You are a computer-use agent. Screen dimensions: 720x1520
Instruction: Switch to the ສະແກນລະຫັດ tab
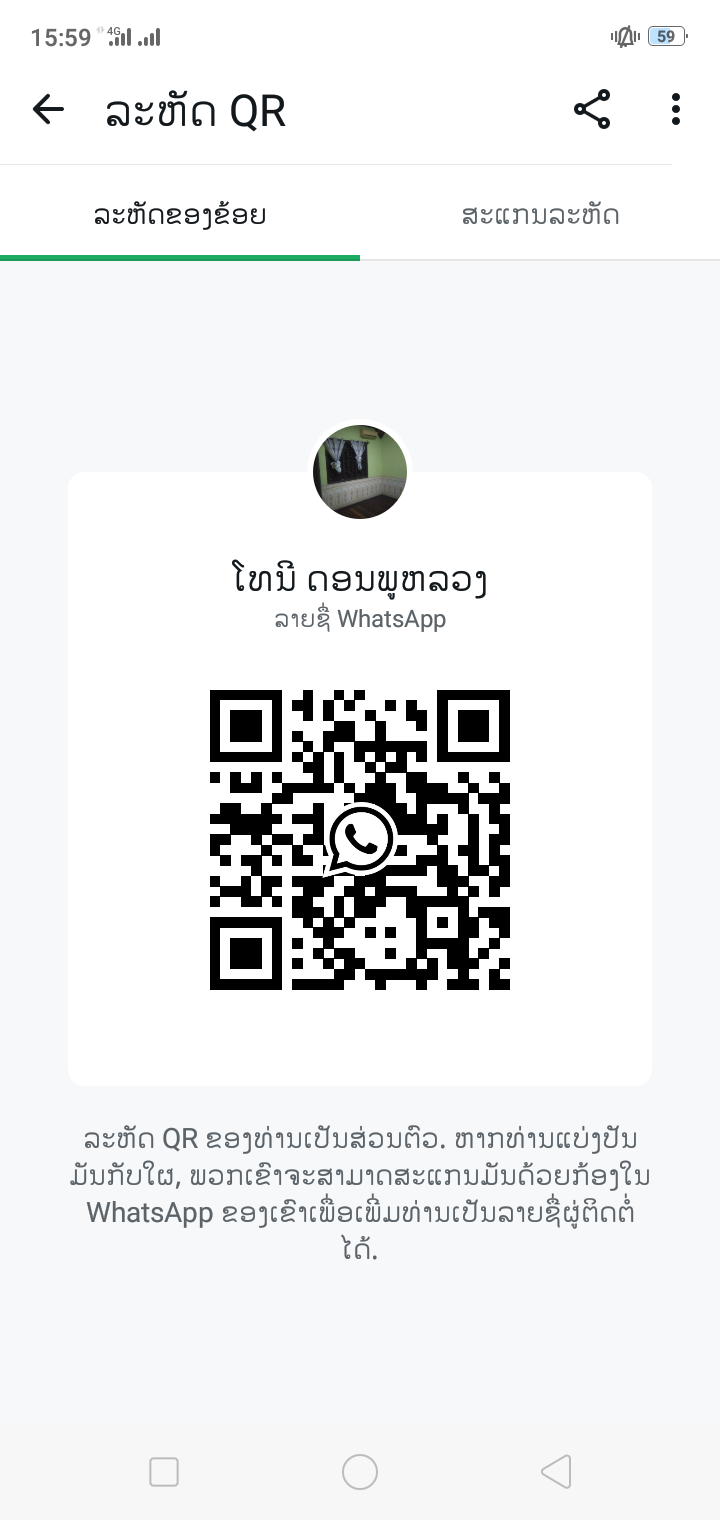coord(540,216)
